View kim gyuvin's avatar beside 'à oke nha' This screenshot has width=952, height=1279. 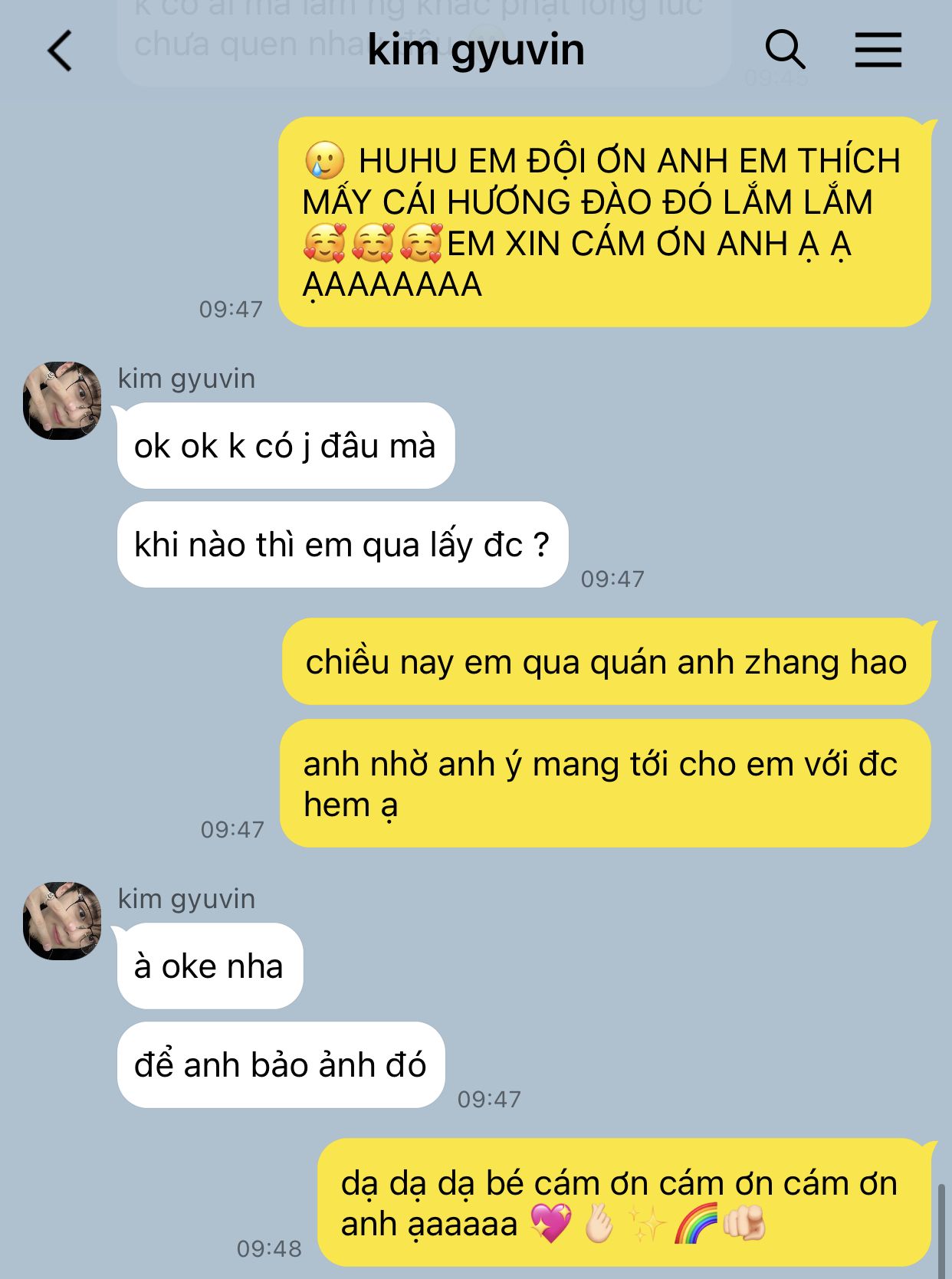coord(62,920)
